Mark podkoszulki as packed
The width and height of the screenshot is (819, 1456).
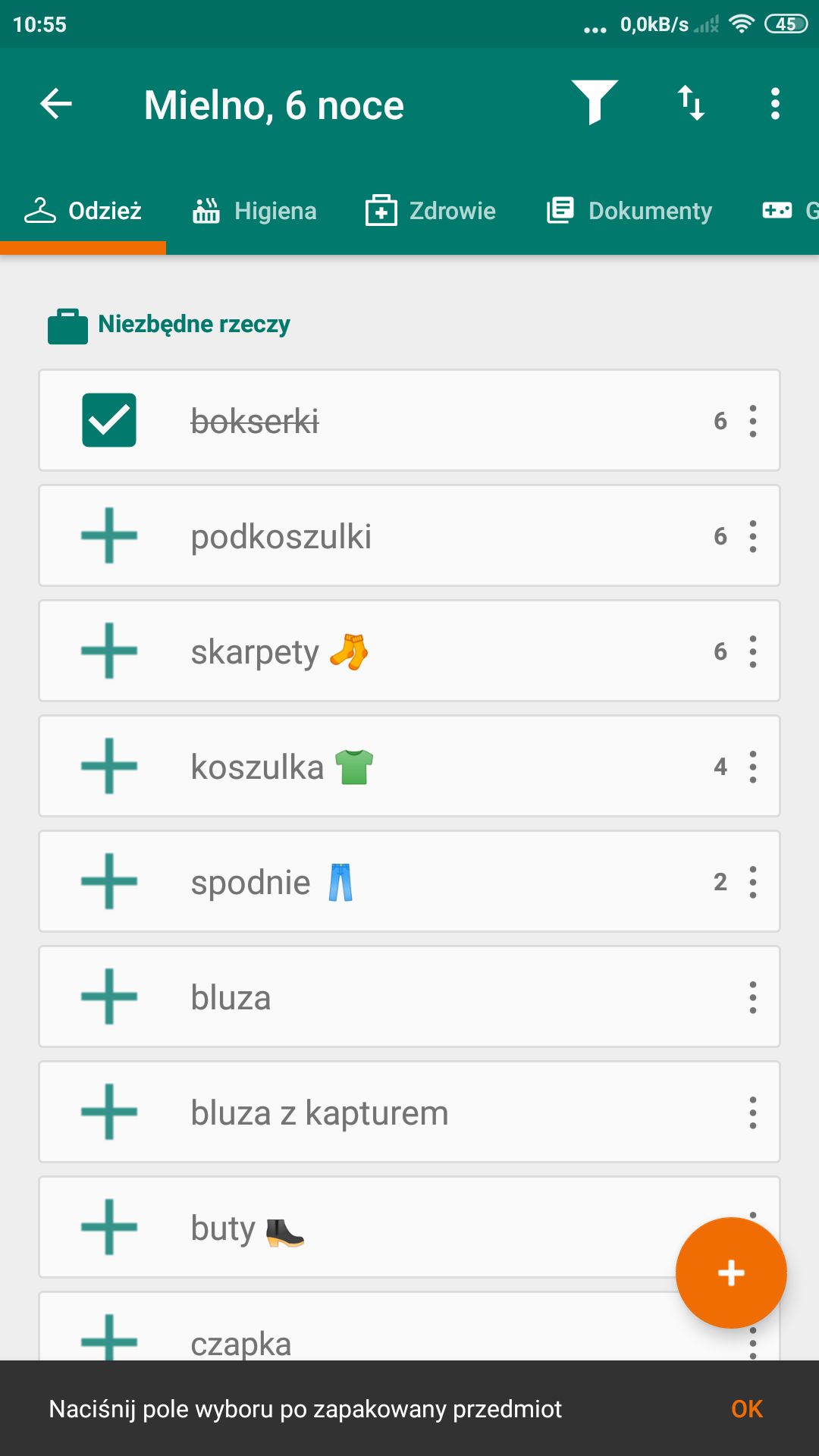click(x=109, y=535)
